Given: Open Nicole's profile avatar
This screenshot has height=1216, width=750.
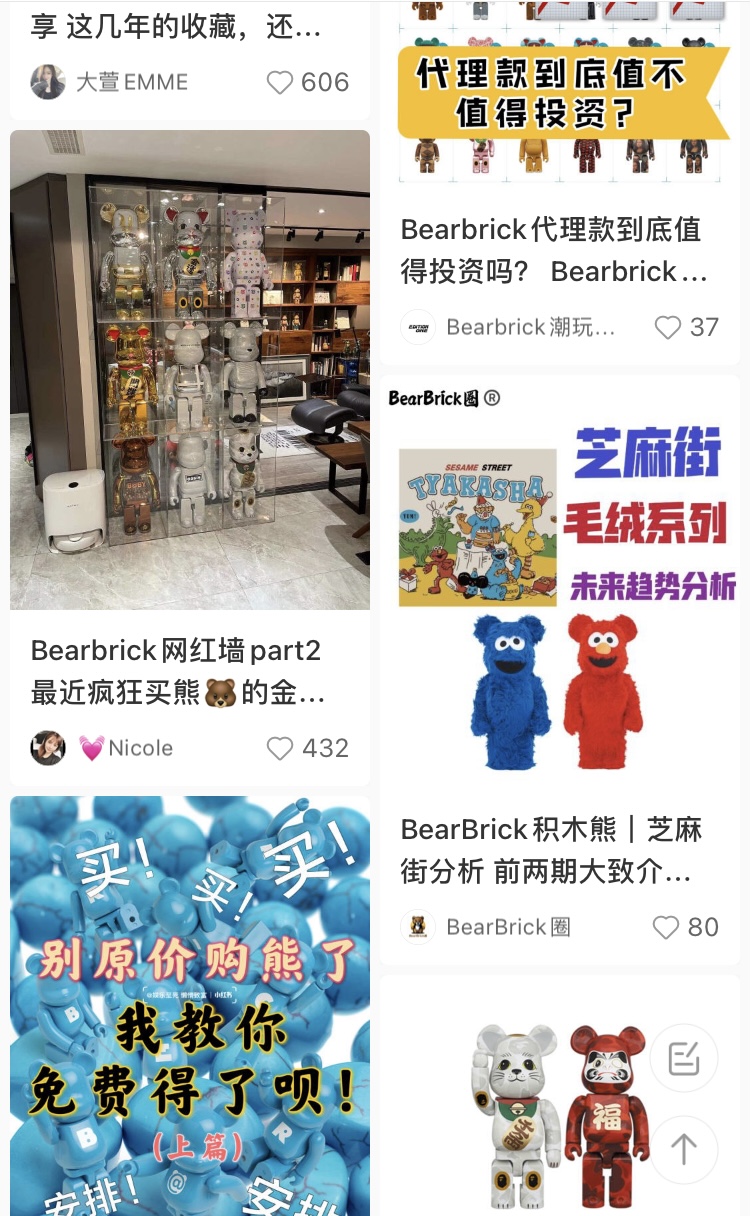Looking at the screenshot, I should [48, 748].
